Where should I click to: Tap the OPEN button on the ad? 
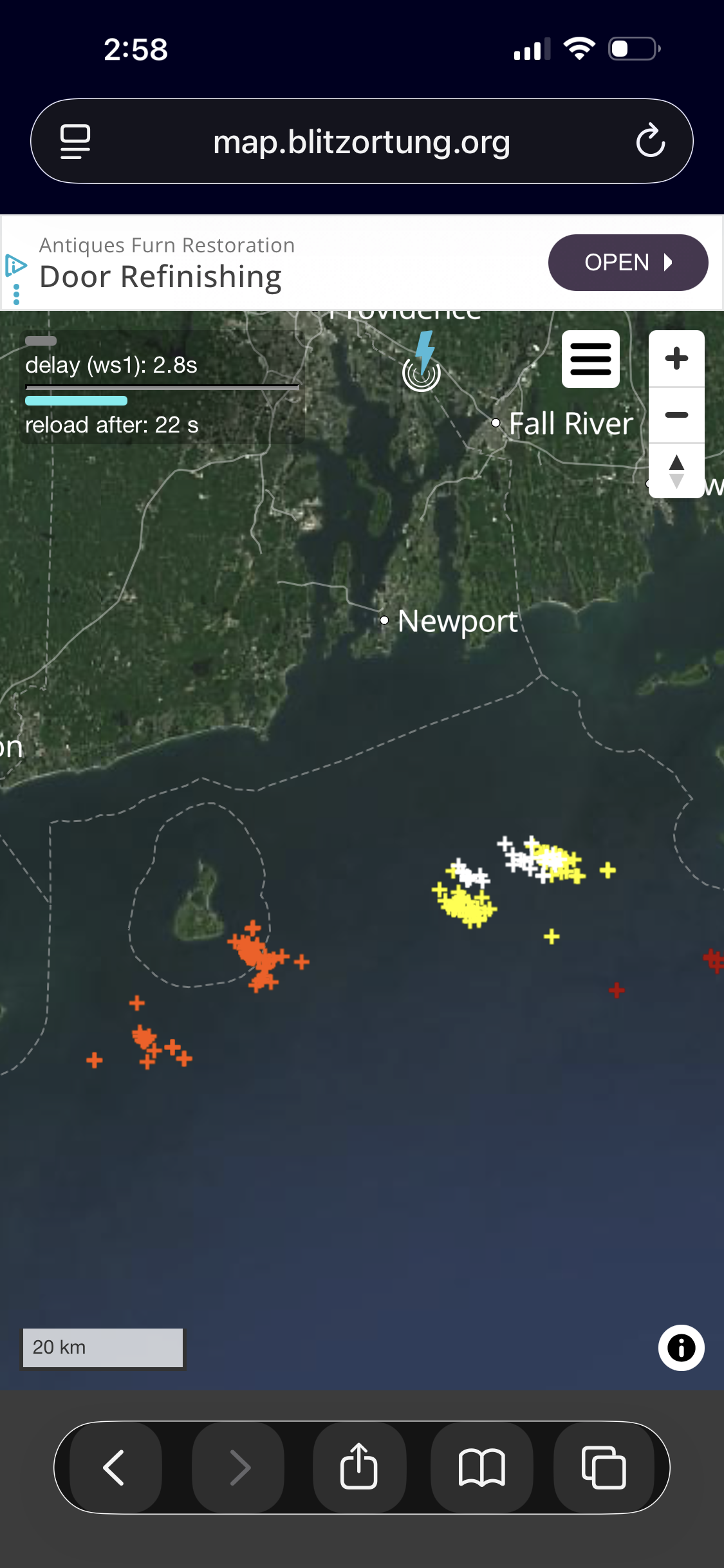627,263
